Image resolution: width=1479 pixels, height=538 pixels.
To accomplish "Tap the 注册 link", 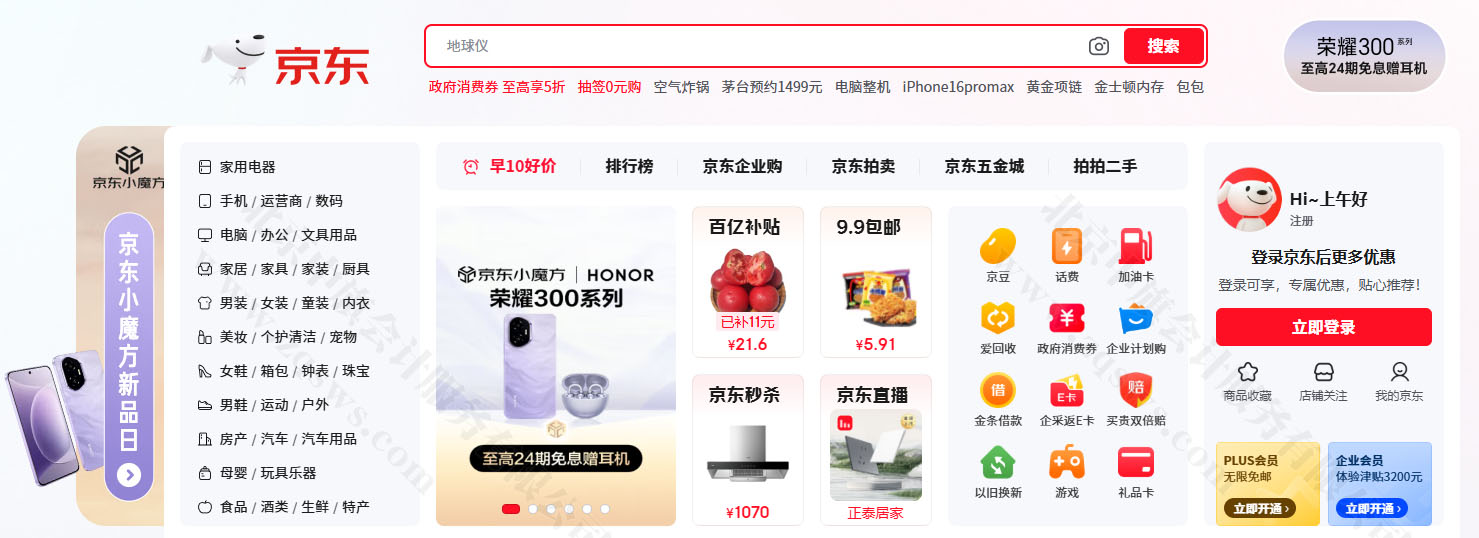I will (x=1301, y=220).
